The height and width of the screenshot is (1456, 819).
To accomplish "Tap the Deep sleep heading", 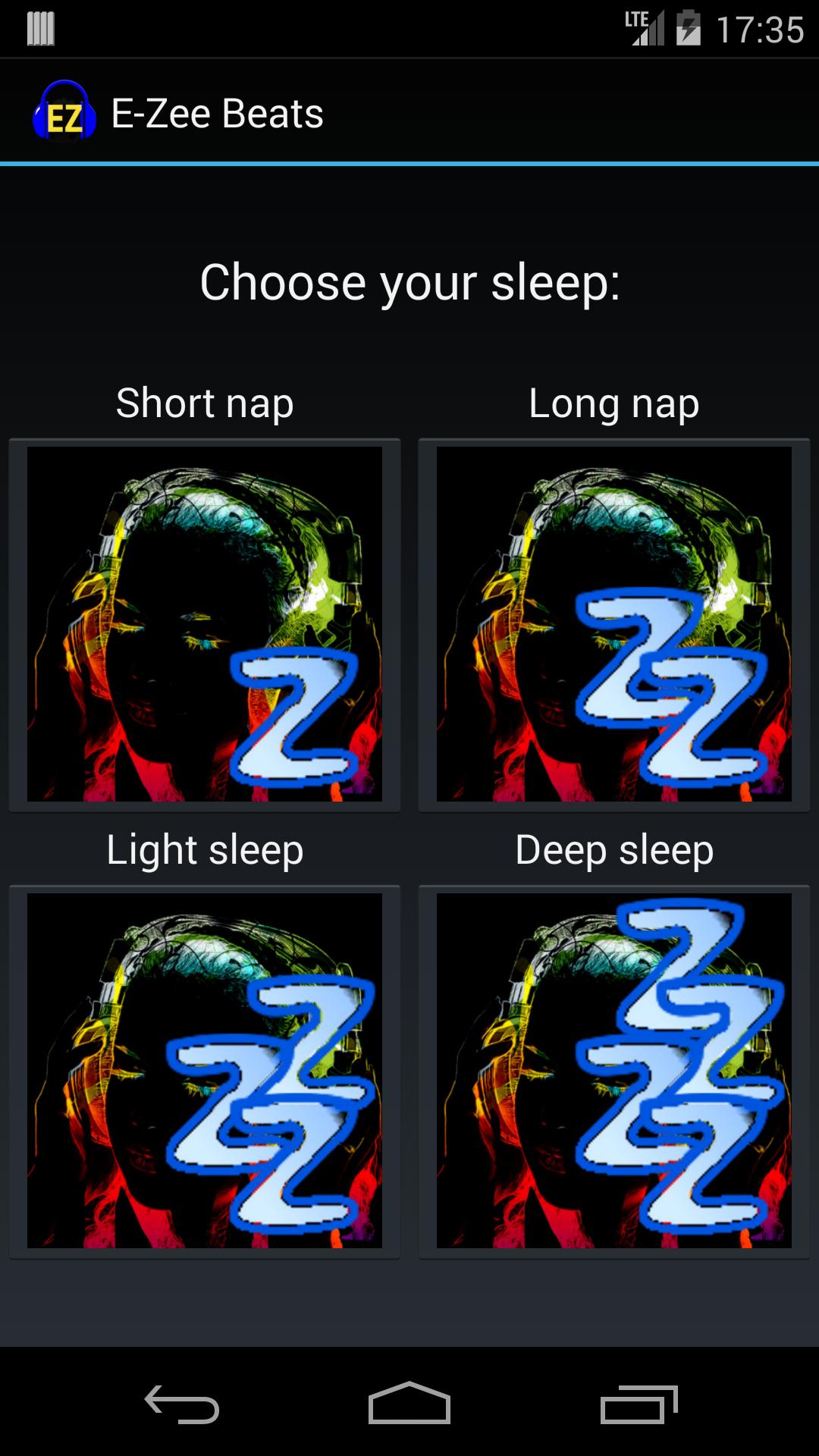I will tap(613, 849).
